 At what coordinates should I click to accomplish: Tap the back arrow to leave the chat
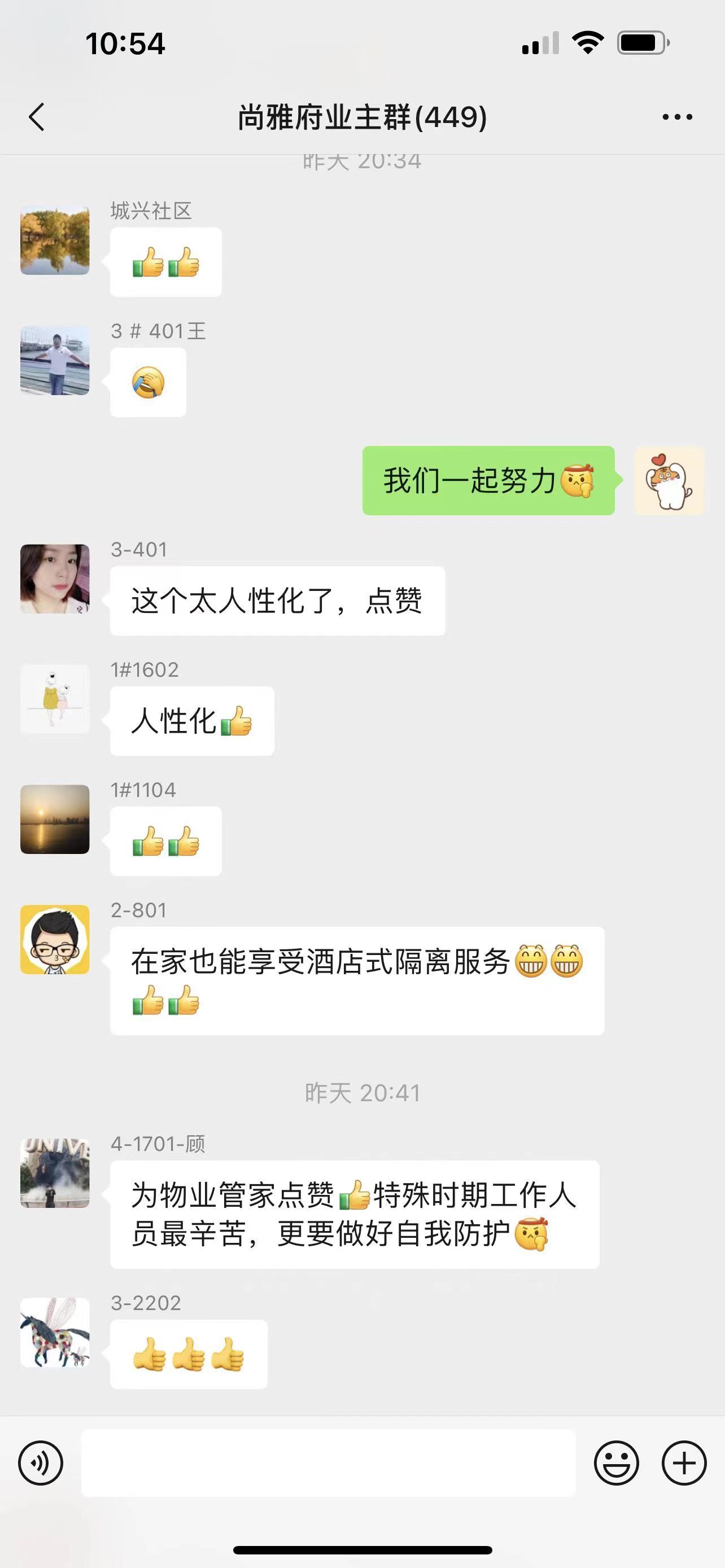[x=37, y=117]
